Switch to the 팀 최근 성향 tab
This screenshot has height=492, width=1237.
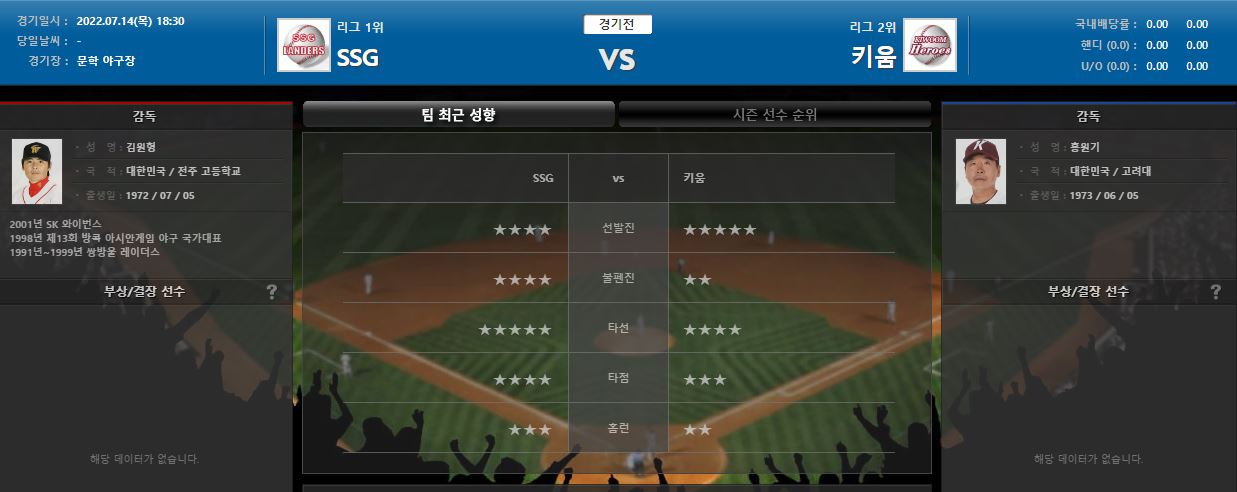tap(458, 115)
